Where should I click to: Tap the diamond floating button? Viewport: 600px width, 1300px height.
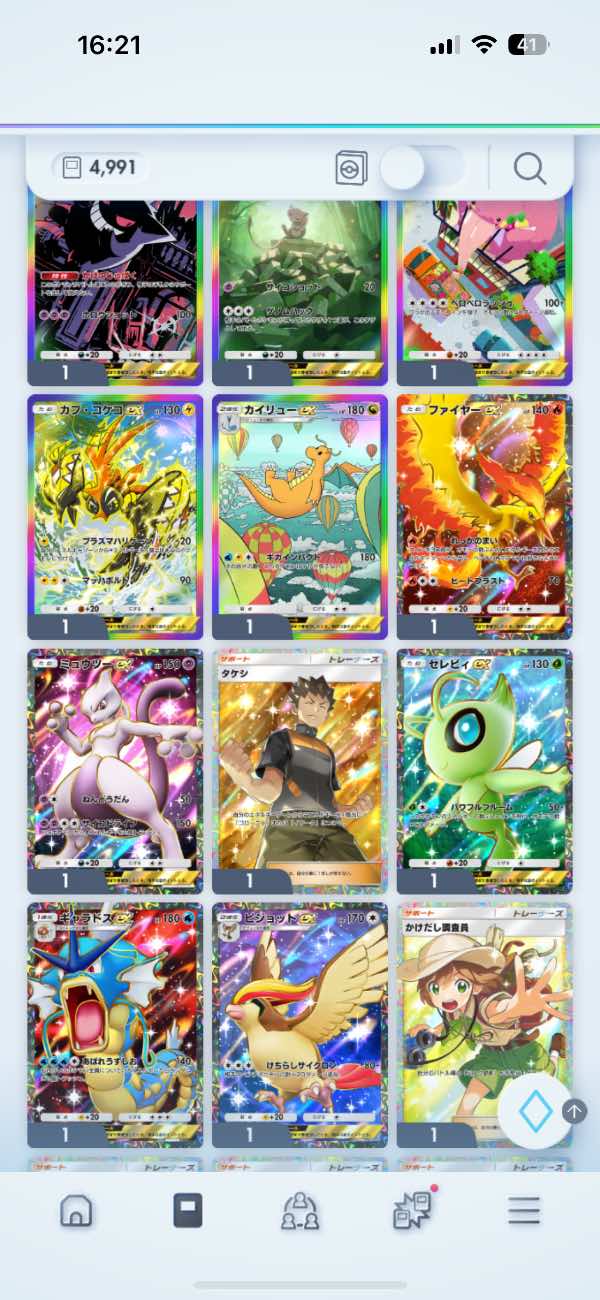tap(535, 1111)
